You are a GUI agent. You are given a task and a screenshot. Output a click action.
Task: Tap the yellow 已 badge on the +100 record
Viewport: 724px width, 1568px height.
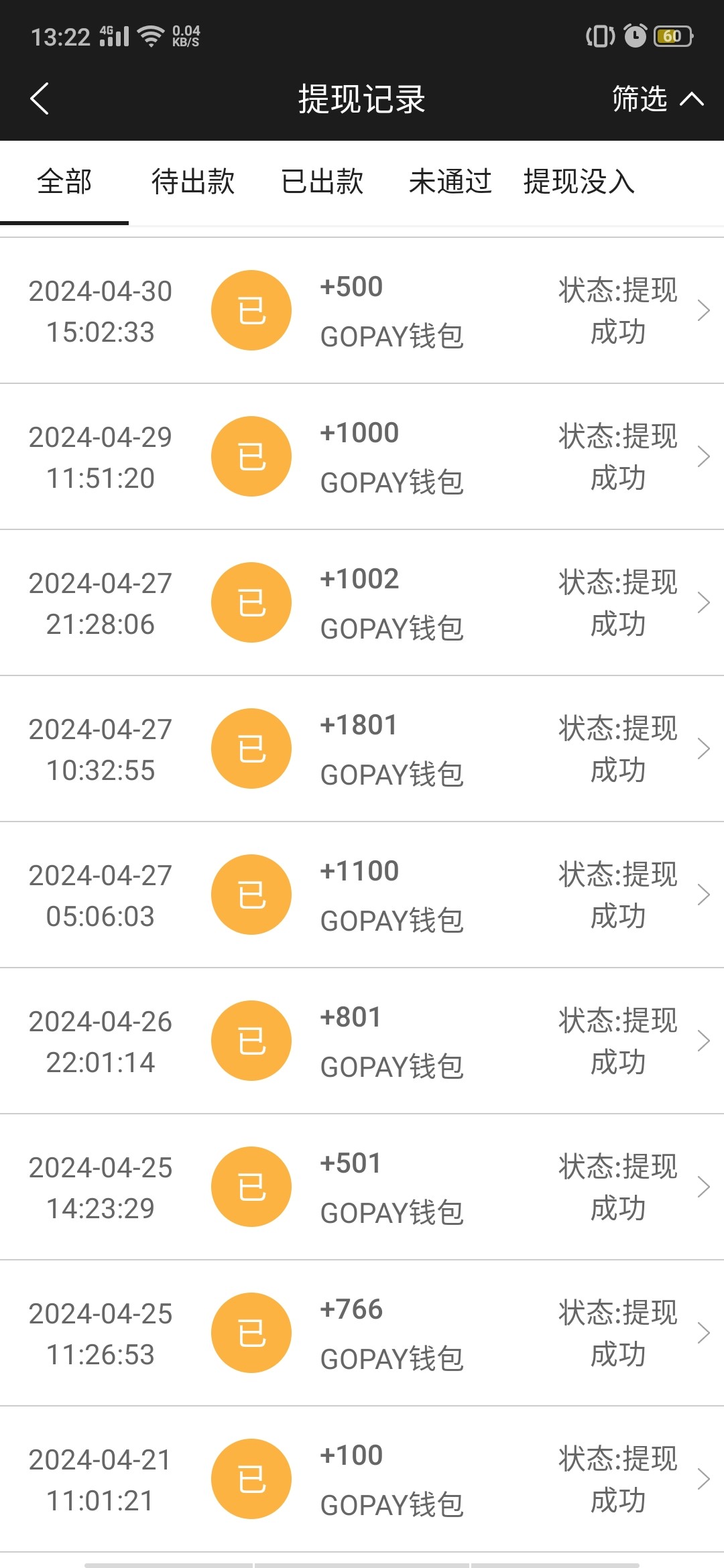(251, 1479)
